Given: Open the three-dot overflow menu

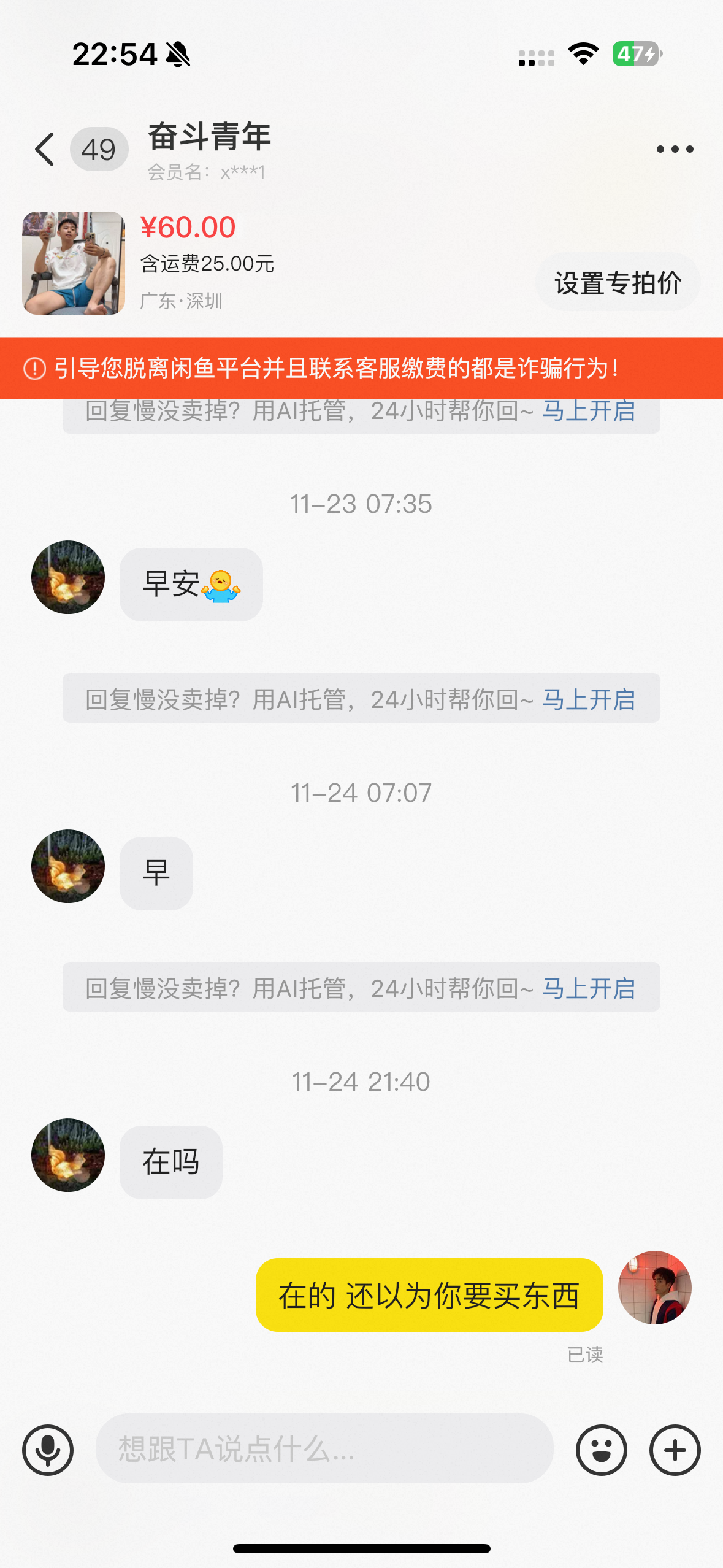Looking at the screenshot, I should tap(675, 149).
